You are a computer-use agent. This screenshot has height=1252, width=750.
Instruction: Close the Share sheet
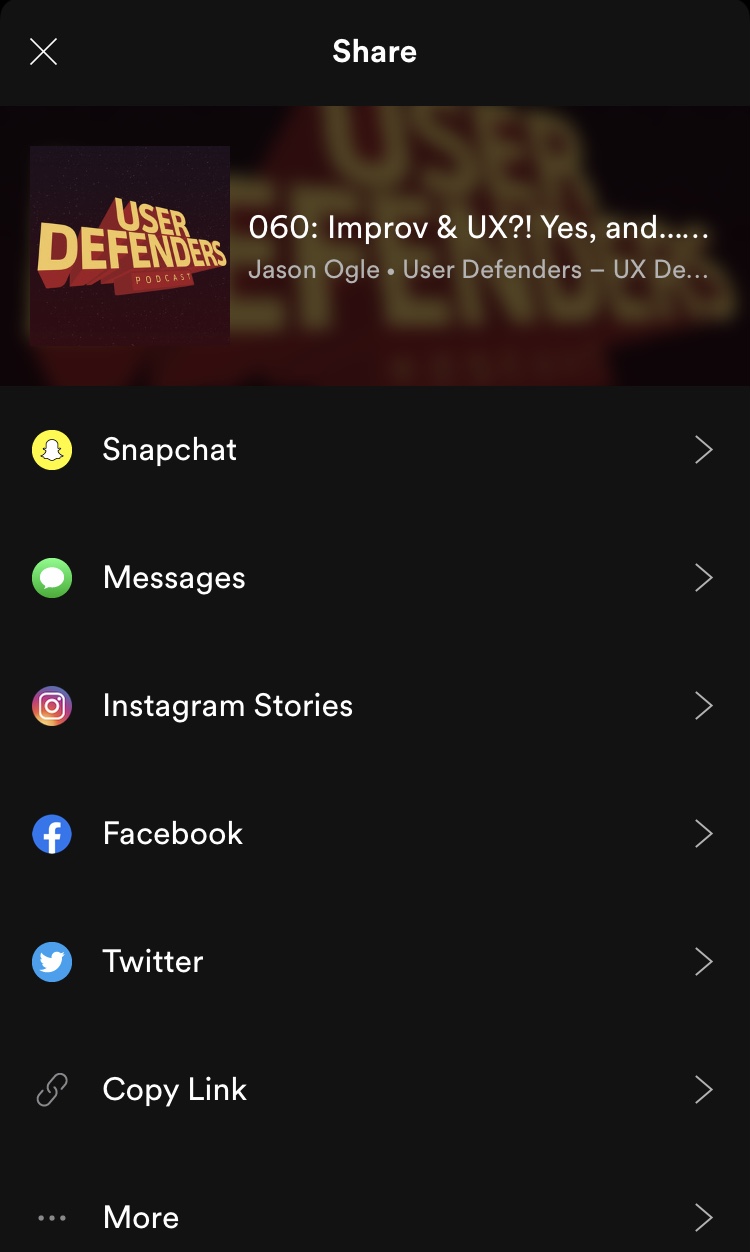click(x=43, y=51)
